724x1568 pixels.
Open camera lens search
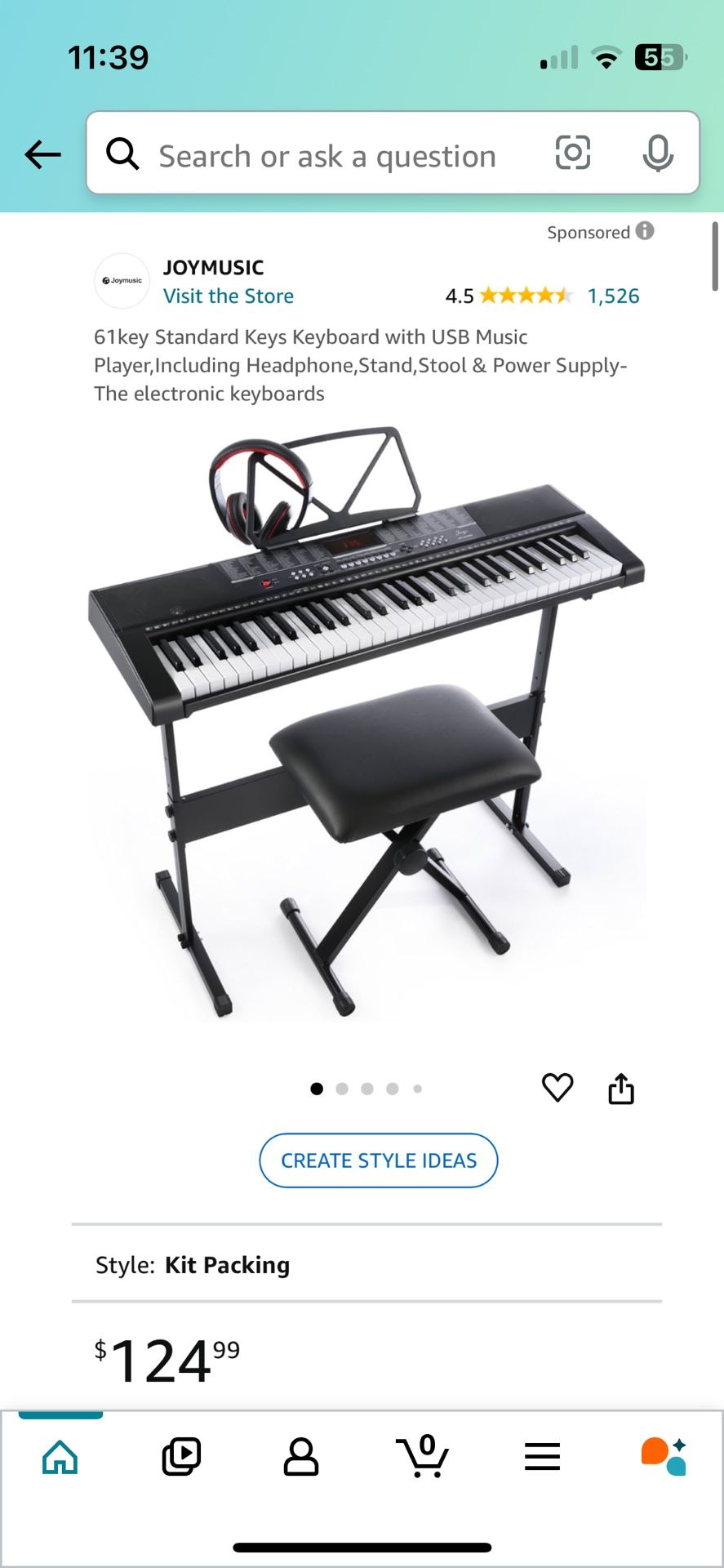tap(572, 153)
